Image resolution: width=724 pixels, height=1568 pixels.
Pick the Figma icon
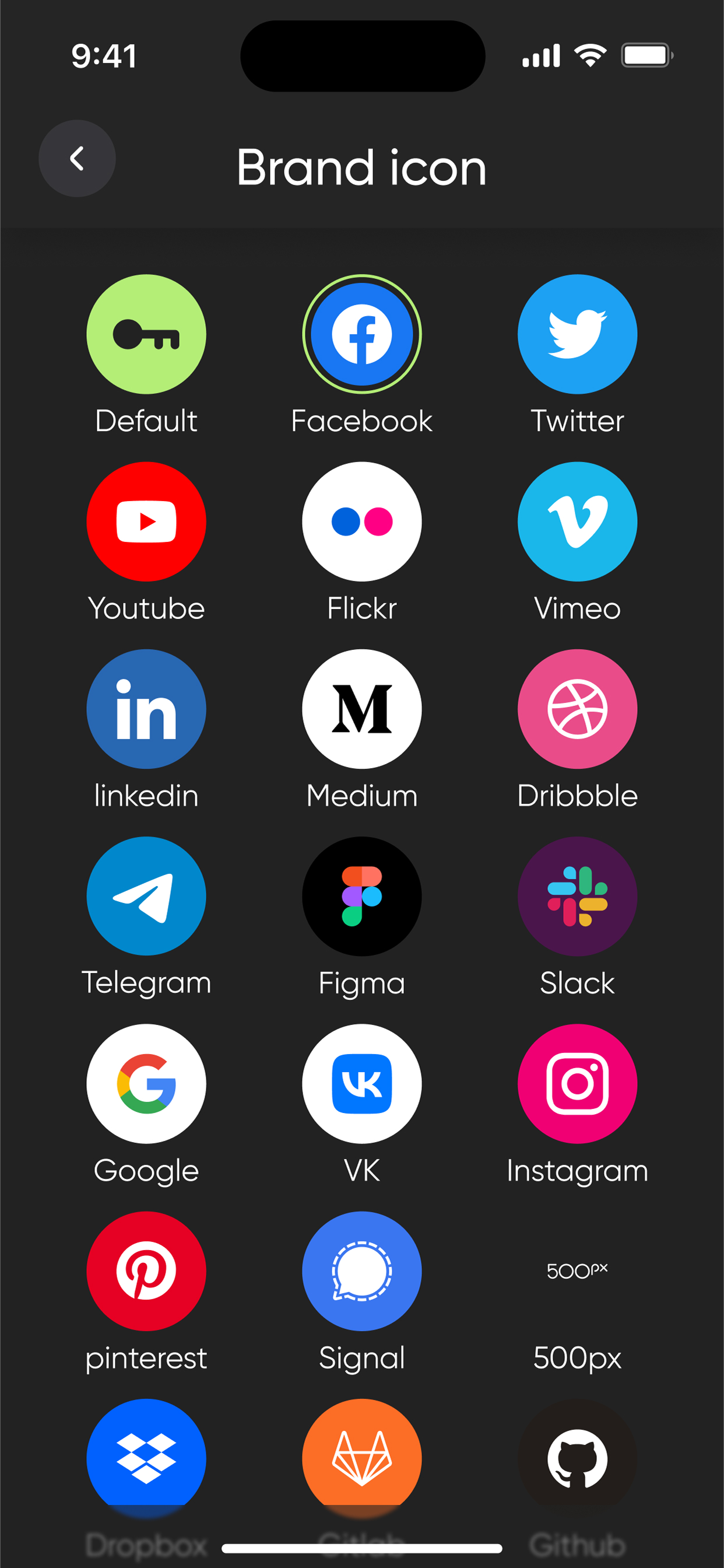pyautogui.click(x=361, y=895)
